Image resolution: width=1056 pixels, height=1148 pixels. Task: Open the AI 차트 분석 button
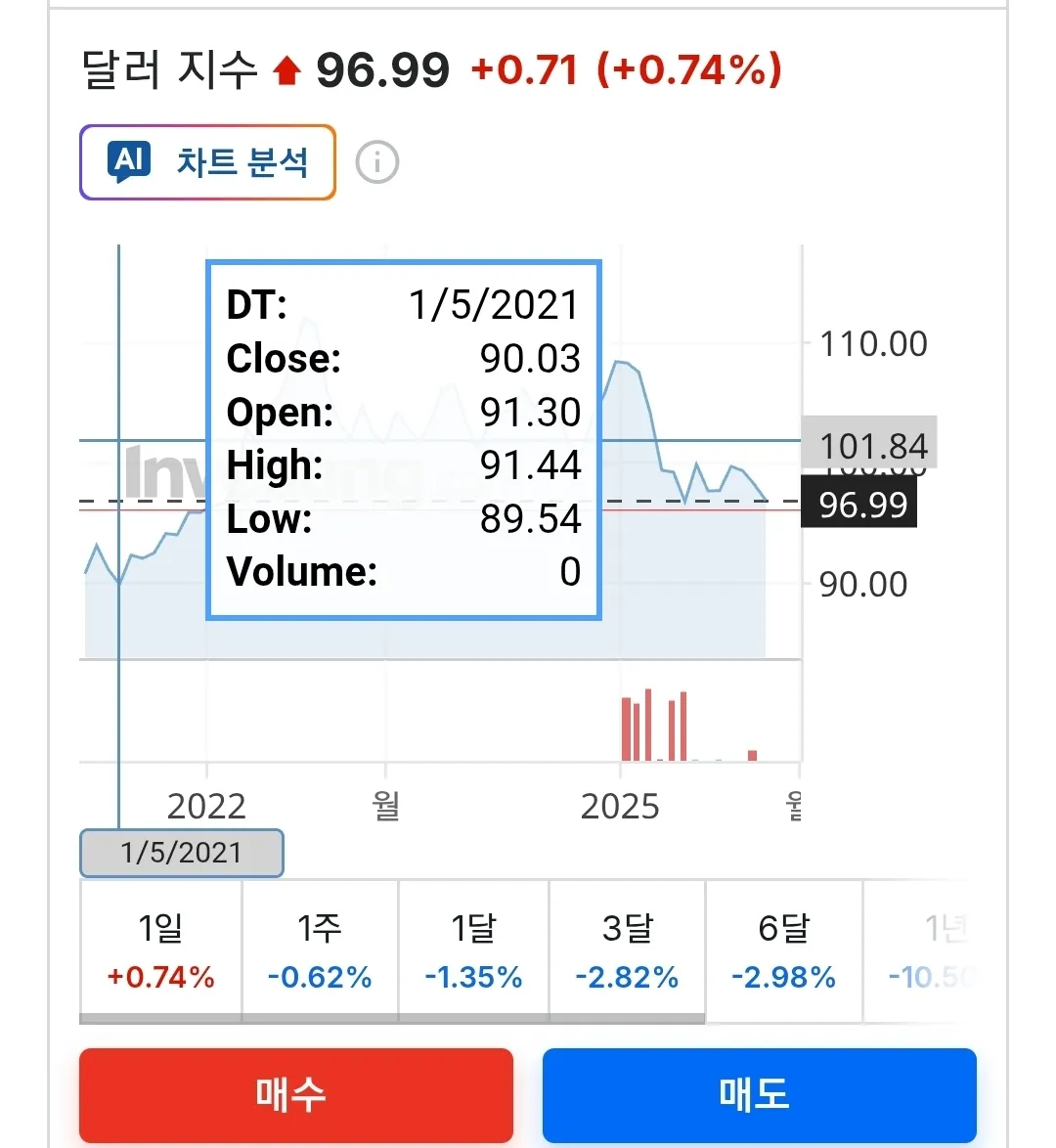coord(207,162)
